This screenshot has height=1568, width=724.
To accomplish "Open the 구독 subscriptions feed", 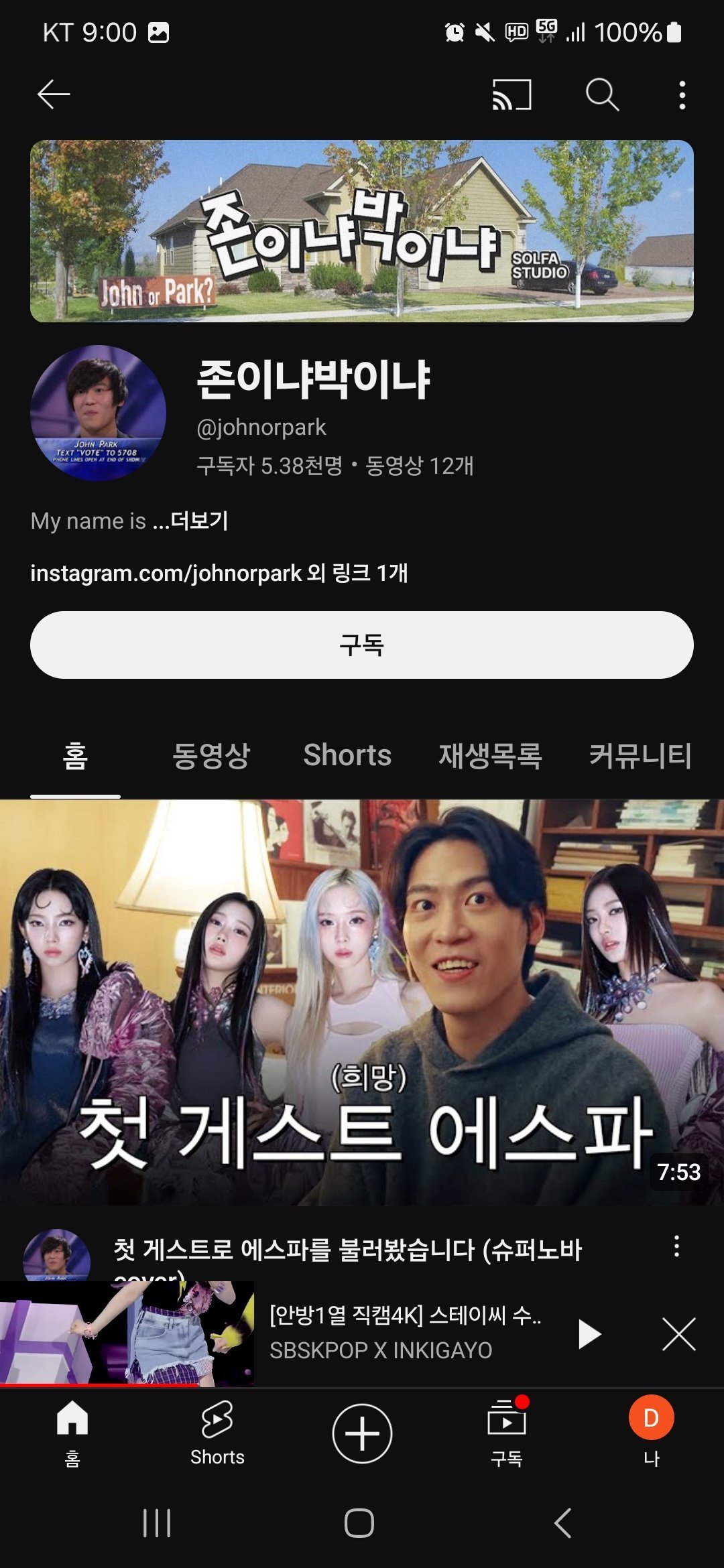I will click(507, 1433).
